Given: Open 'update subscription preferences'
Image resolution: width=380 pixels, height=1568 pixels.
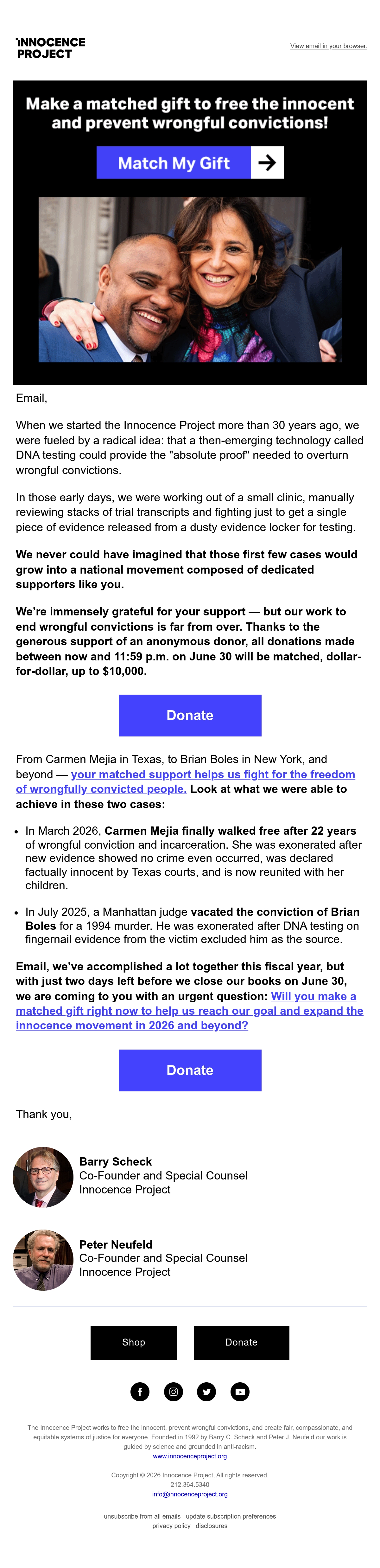Looking at the screenshot, I should 231,1516.
